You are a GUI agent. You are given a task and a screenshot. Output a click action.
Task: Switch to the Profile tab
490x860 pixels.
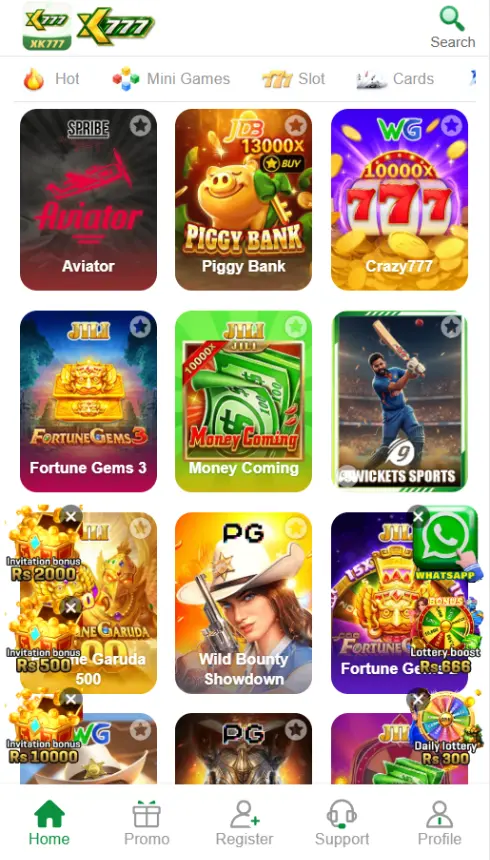(440, 823)
